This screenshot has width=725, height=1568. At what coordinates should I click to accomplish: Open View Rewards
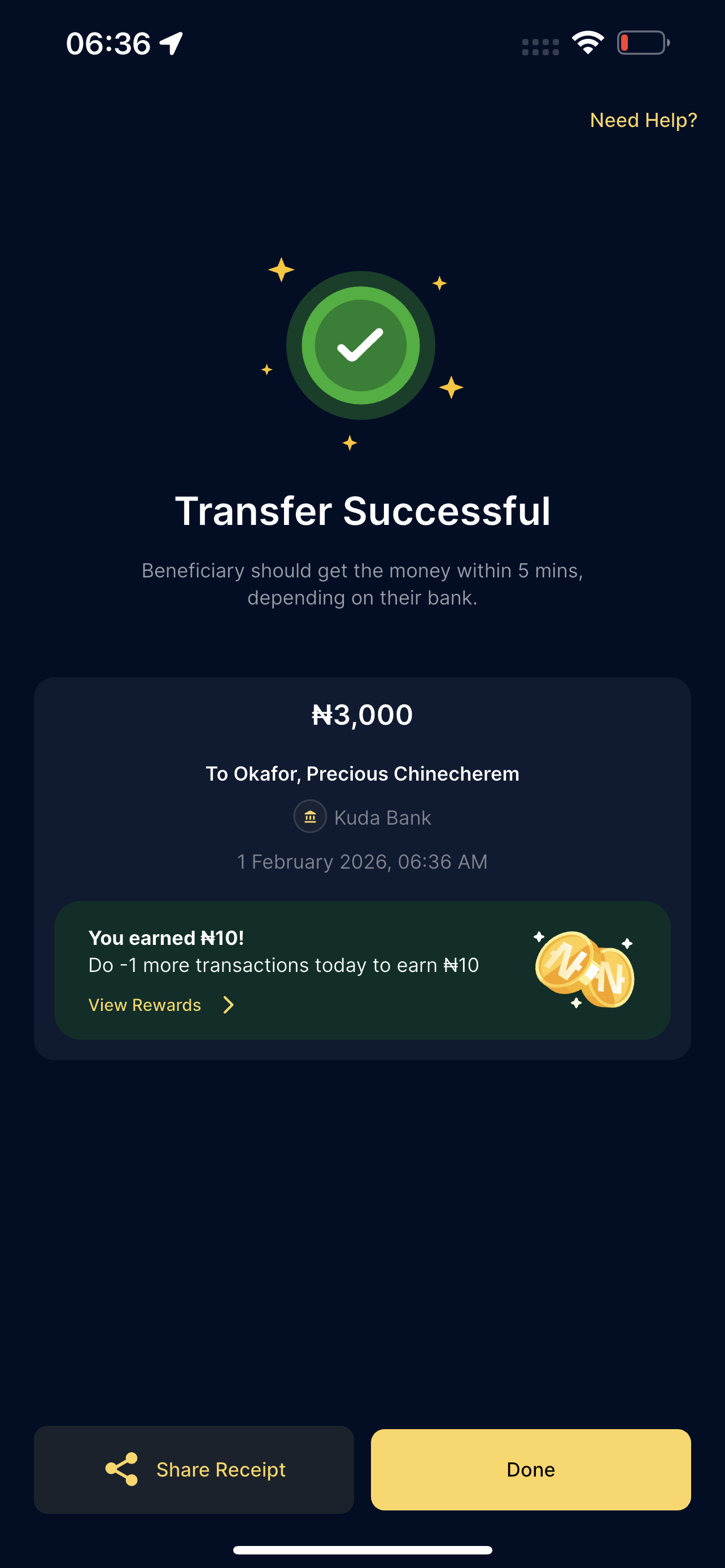(x=161, y=1005)
